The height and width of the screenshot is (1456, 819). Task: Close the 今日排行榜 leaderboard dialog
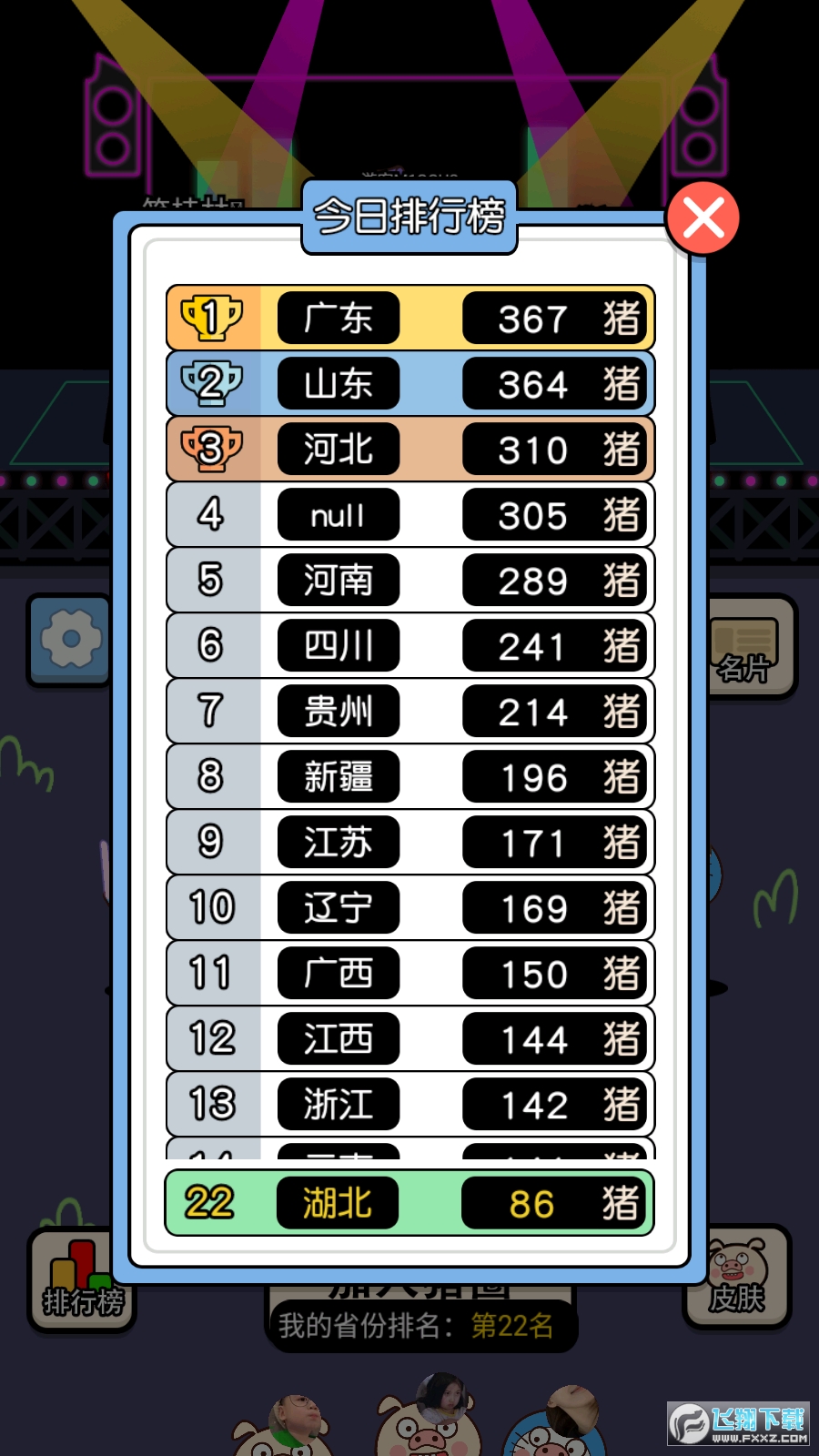703,218
